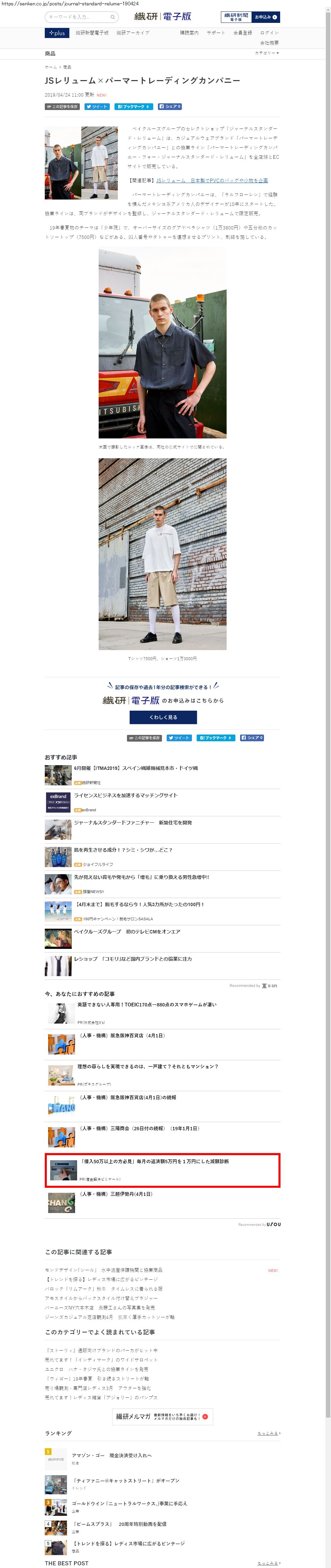Open recommended article 6月開催【ITMA2019】
The height and width of the screenshot is (1568, 331).
[x=135, y=769]
